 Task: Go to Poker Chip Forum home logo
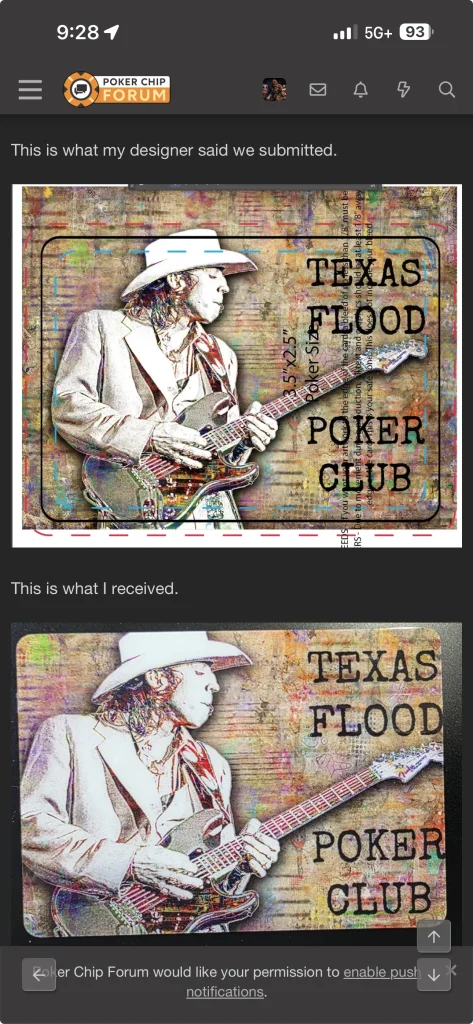117,89
